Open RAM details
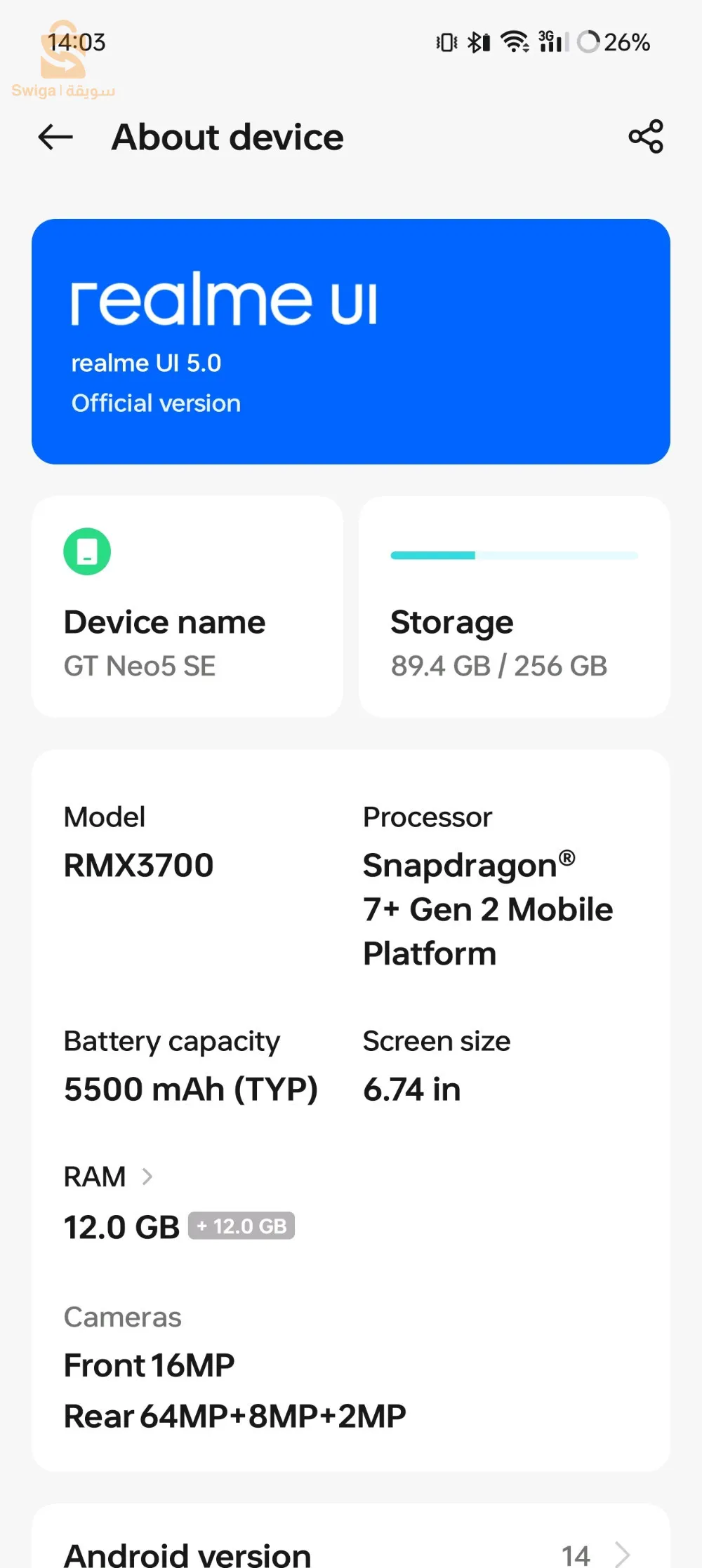 pyautogui.click(x=109, y=1177)
